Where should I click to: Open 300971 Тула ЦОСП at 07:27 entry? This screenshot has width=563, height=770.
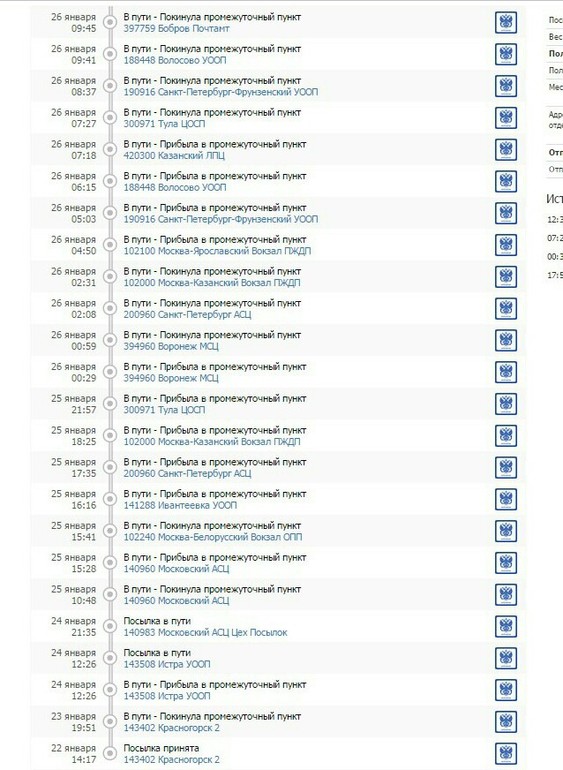pos(164,124)
